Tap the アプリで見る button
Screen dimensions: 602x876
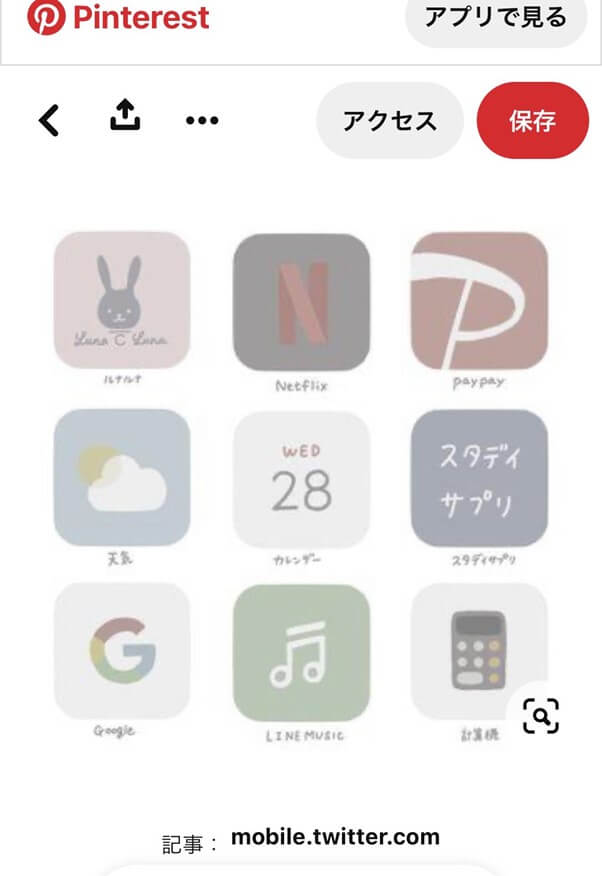point(495,18)
